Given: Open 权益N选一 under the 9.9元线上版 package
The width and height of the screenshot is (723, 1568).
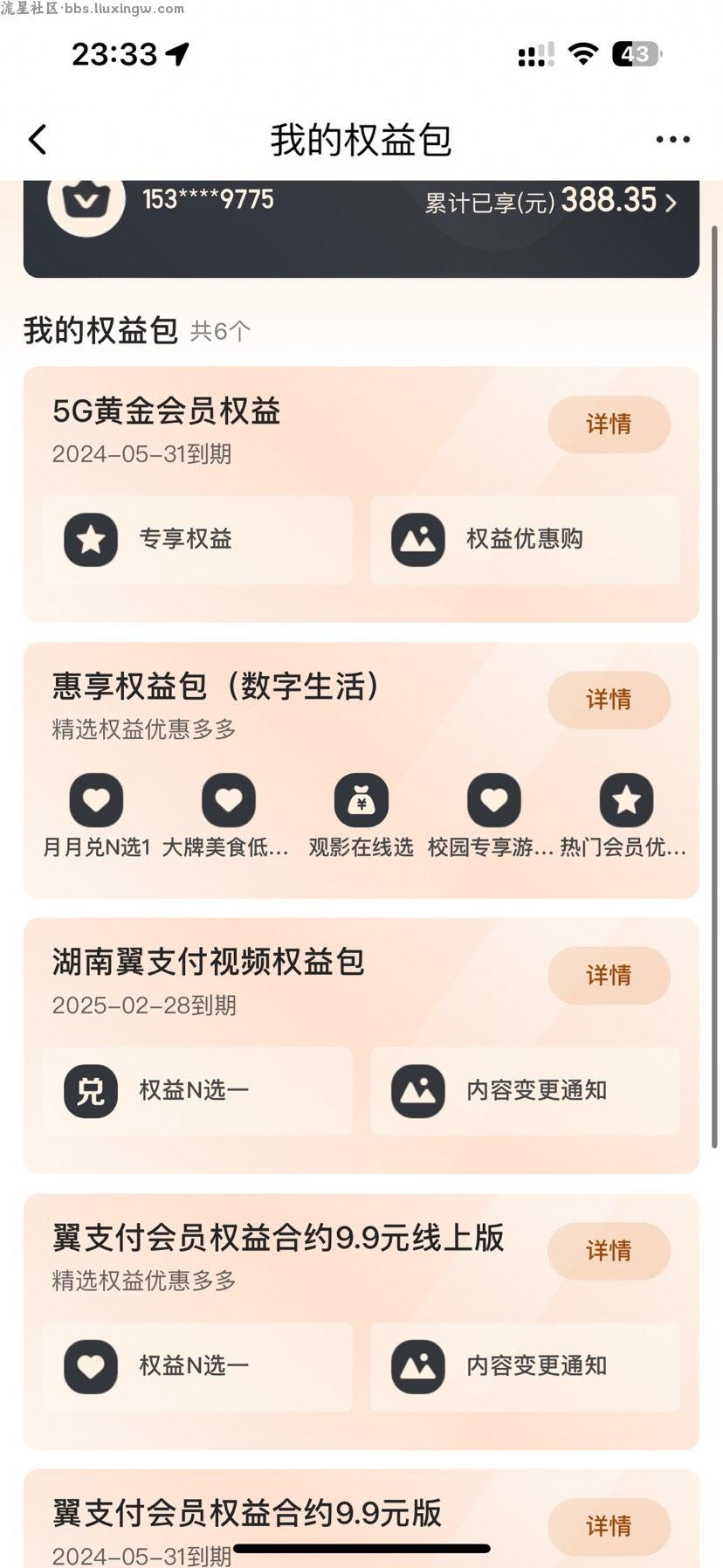Looking at the screenshot, I should click(198, 1366).
